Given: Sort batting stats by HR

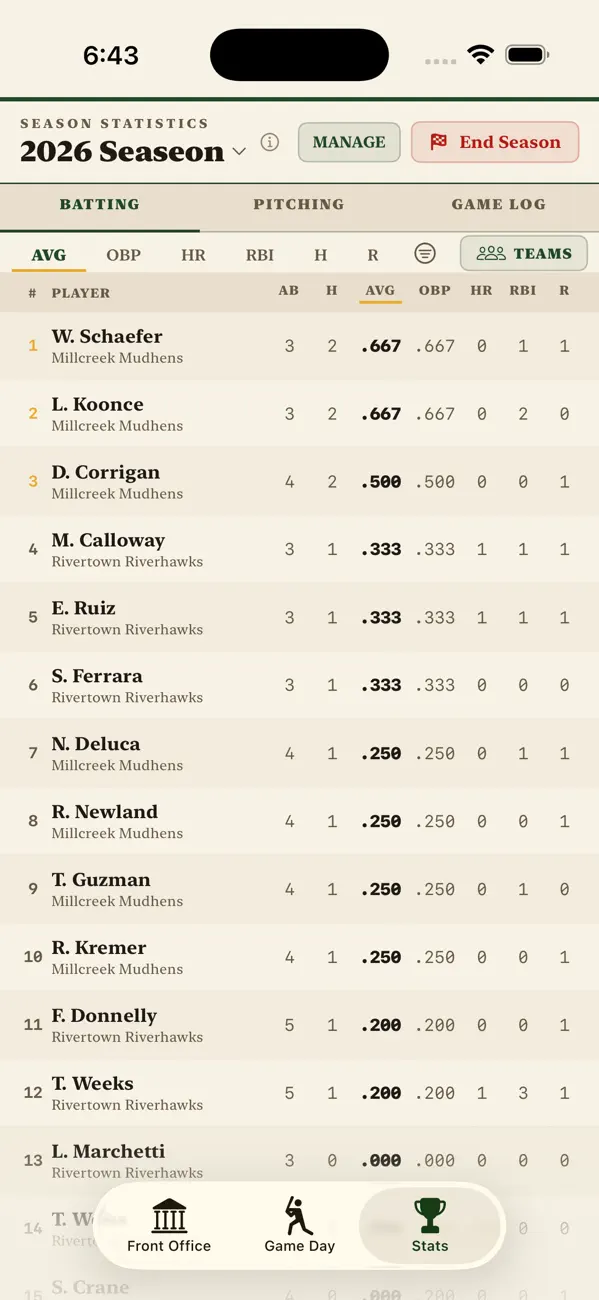Looking at the screenshot, I should 193,255.
